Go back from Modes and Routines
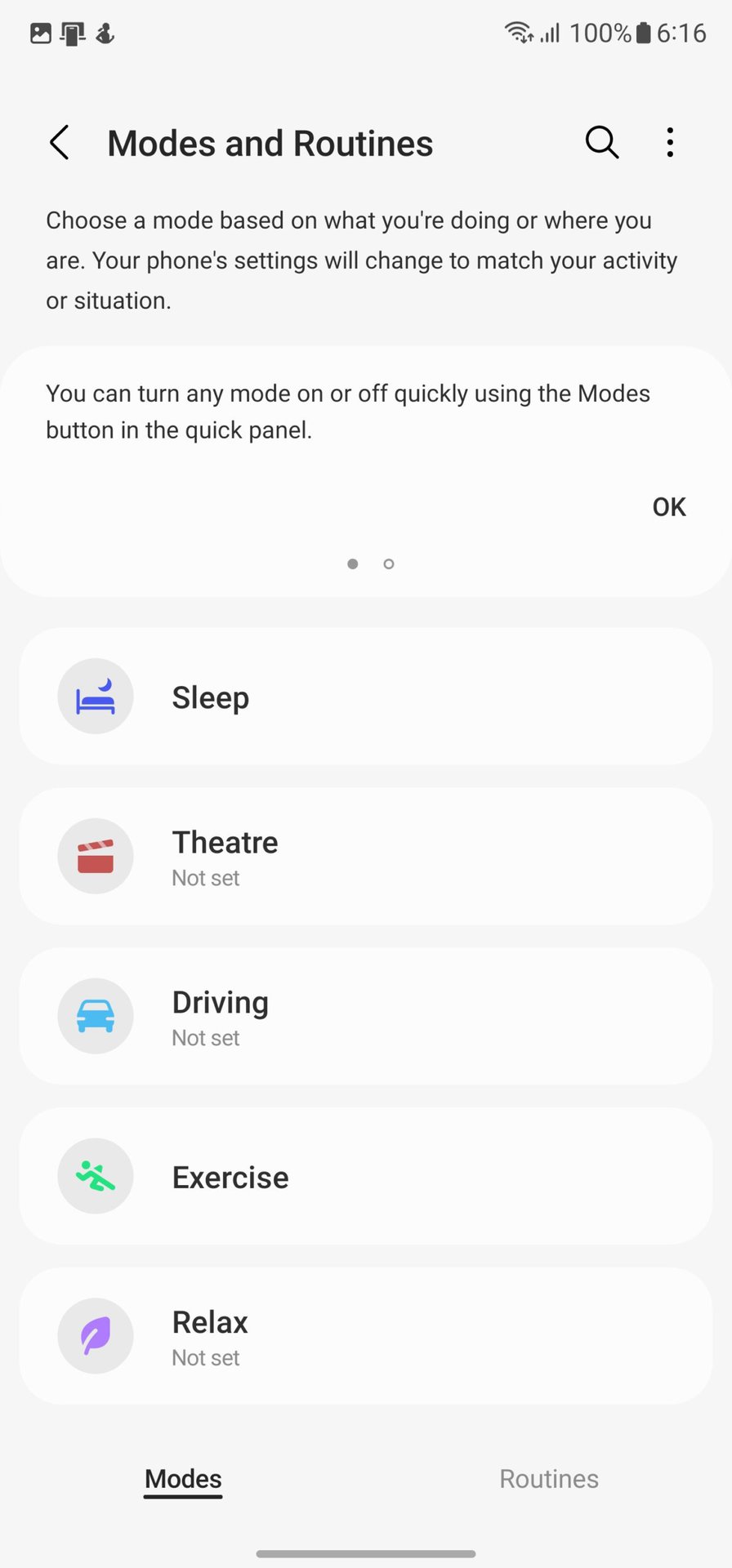732x1568 pixels. click(60, 143)
